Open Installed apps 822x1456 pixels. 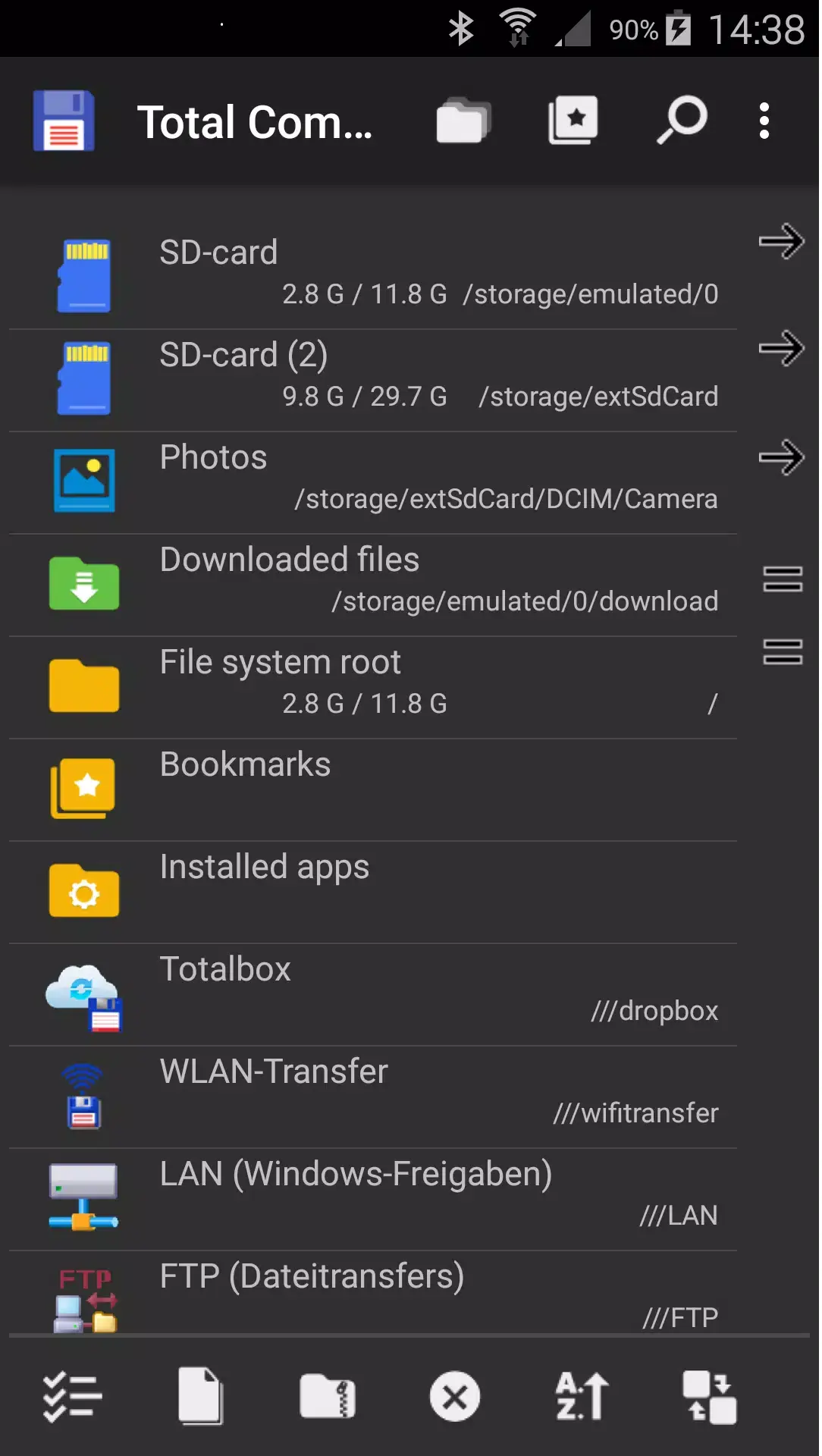373,893
